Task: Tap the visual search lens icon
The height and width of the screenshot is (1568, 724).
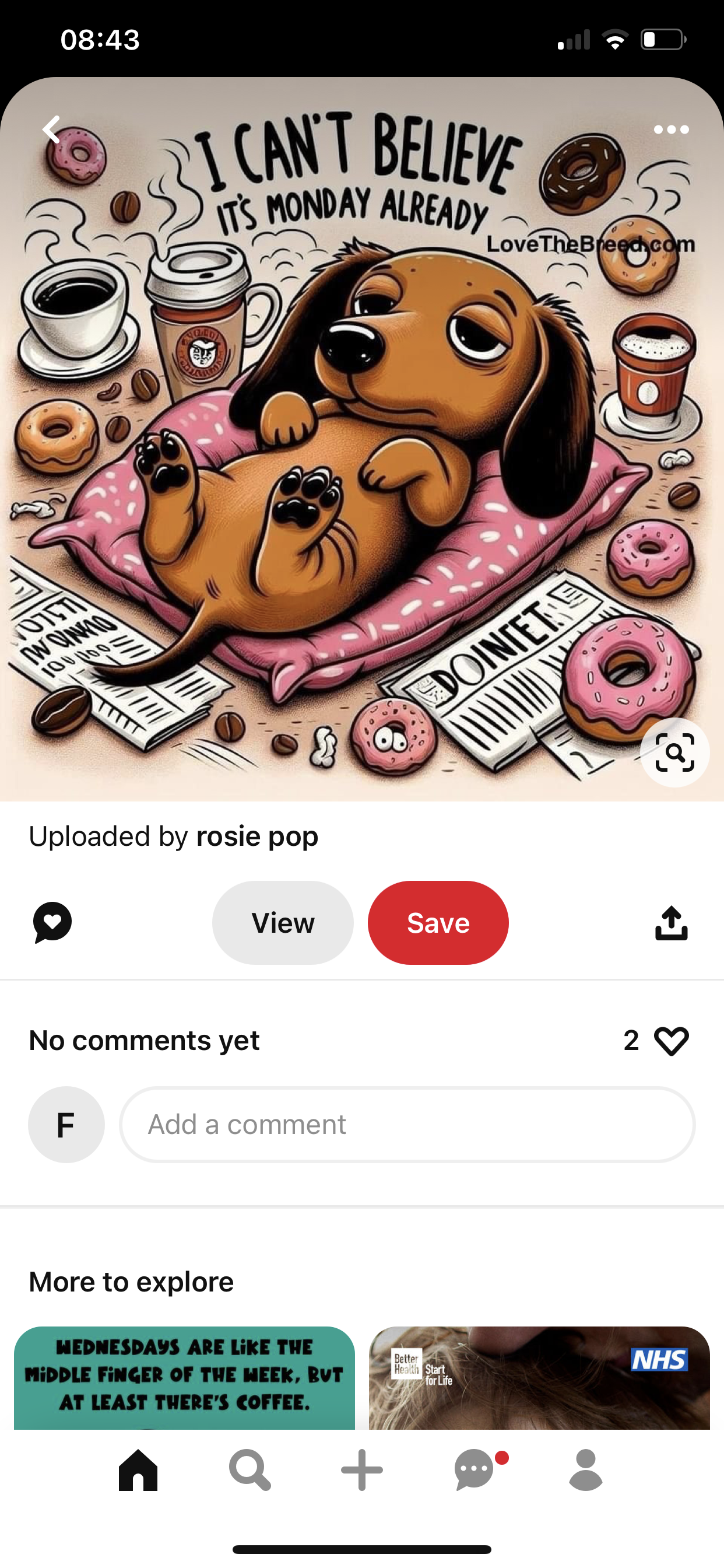Action: coord(674,753)
